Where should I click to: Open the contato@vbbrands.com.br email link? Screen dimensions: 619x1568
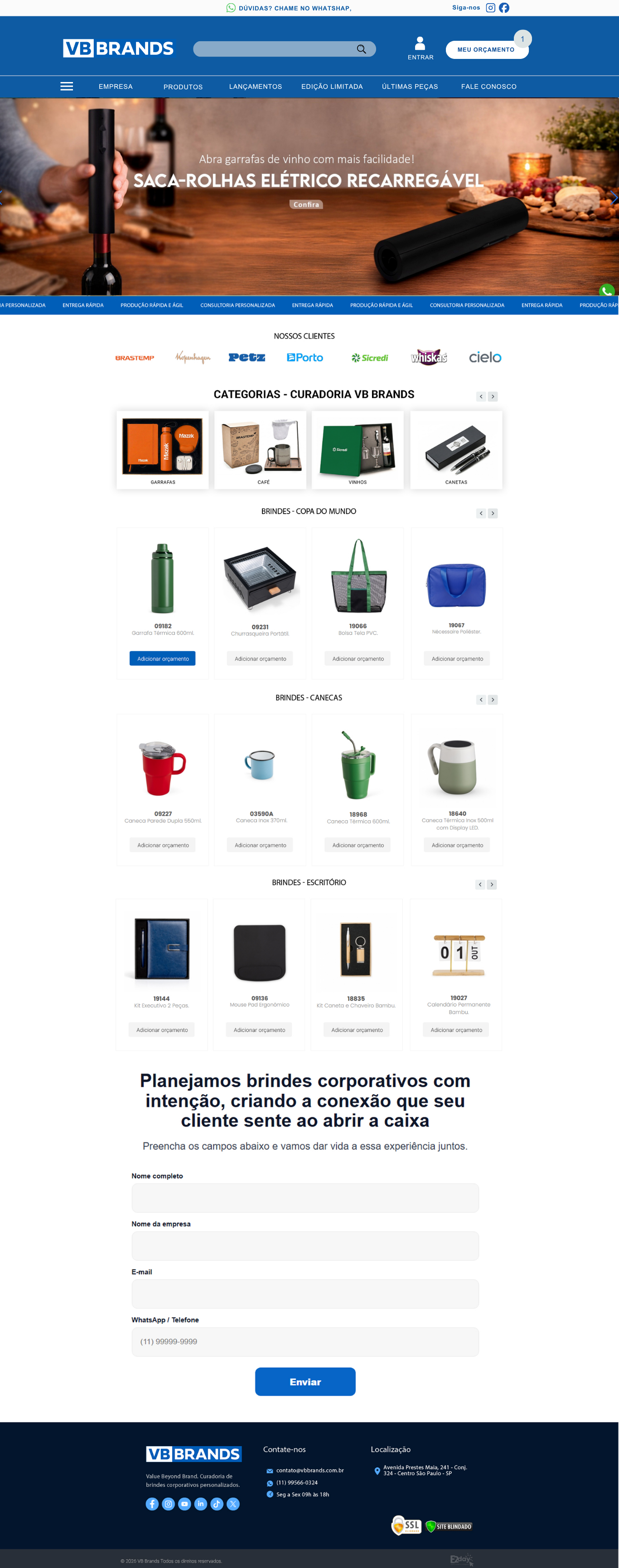(309, 1471)
